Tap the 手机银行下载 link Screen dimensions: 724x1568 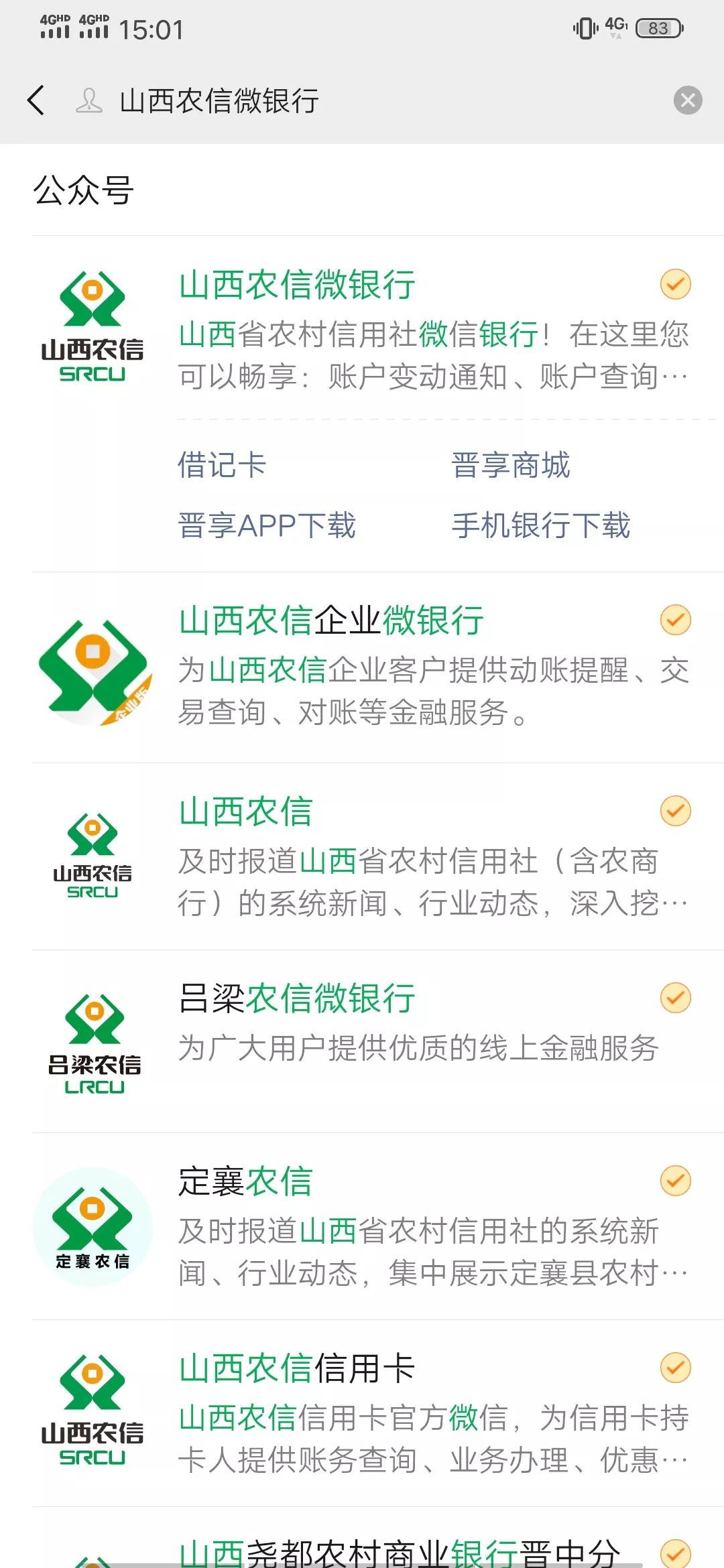pos(540,525)
